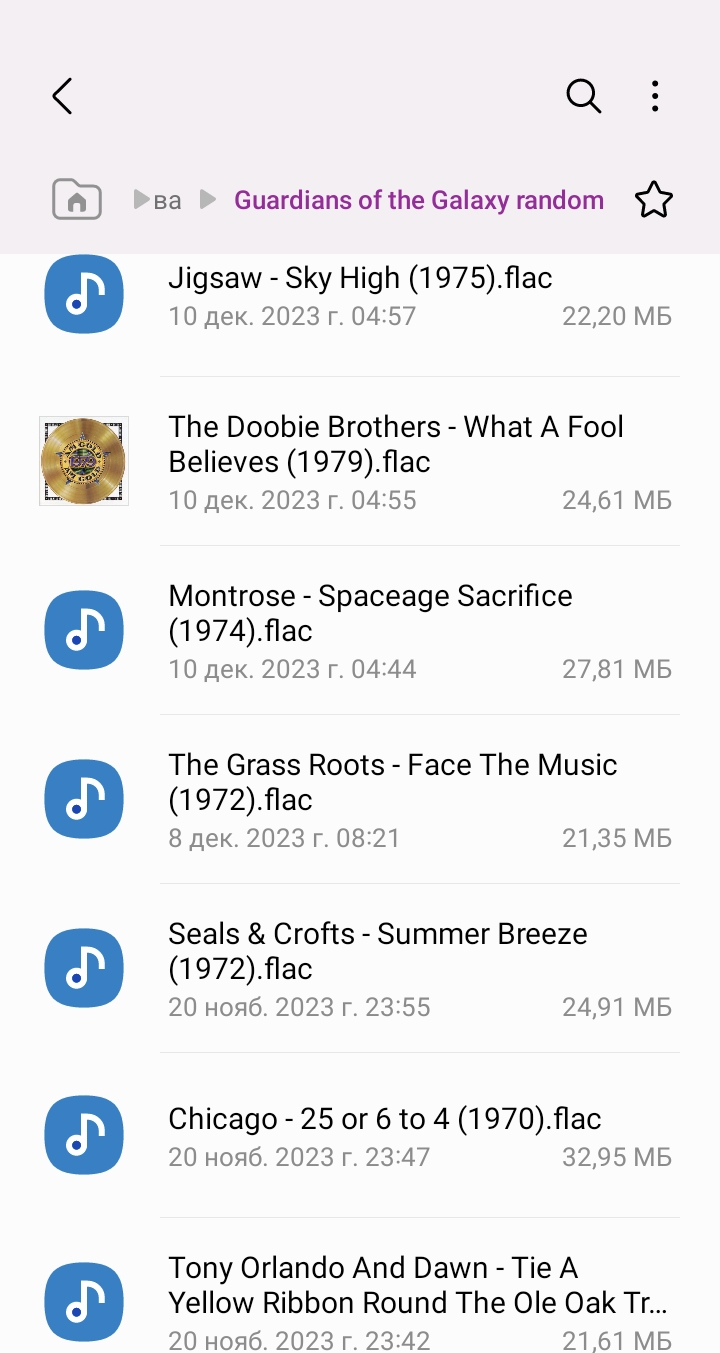Jump to the home storage folder
Viewport: 720px width, 1353px height.
coord(77,200)
